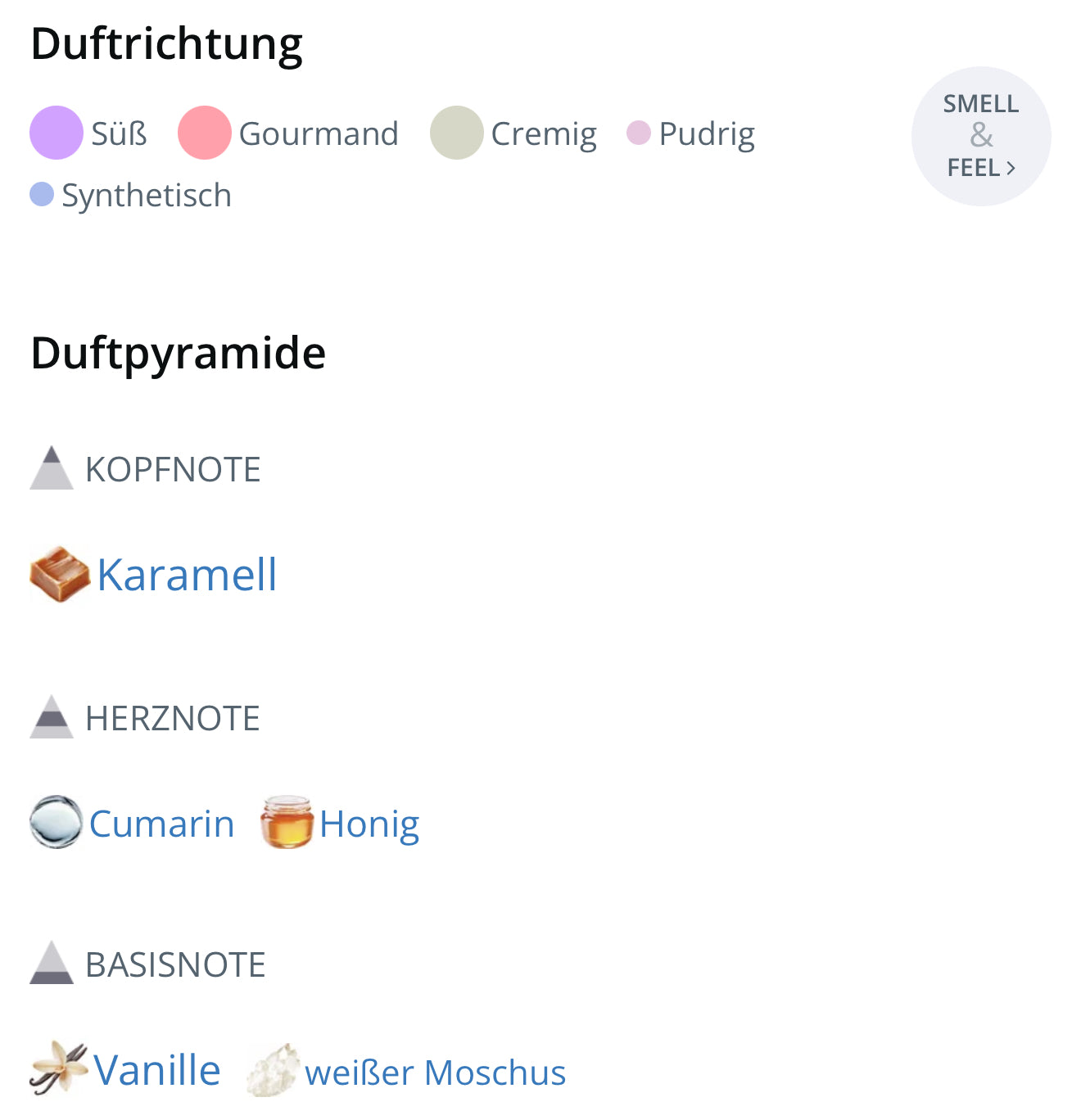Open the Vanille note link
Screen dimensions: 1081x1120
tap(156, 1070)
